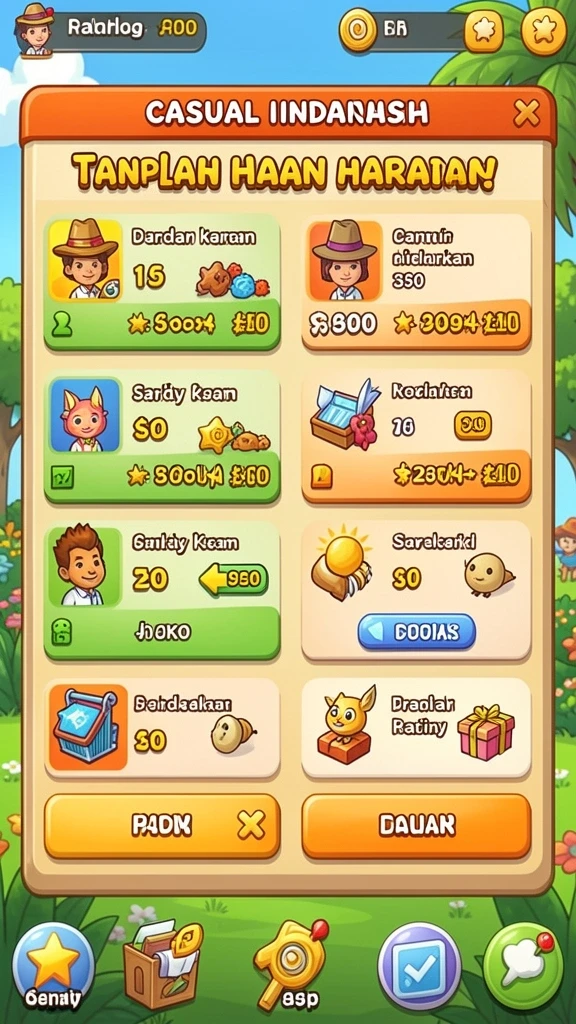
Task: Open the Cannin card with purple hat
Action: [x=417, y=281]
